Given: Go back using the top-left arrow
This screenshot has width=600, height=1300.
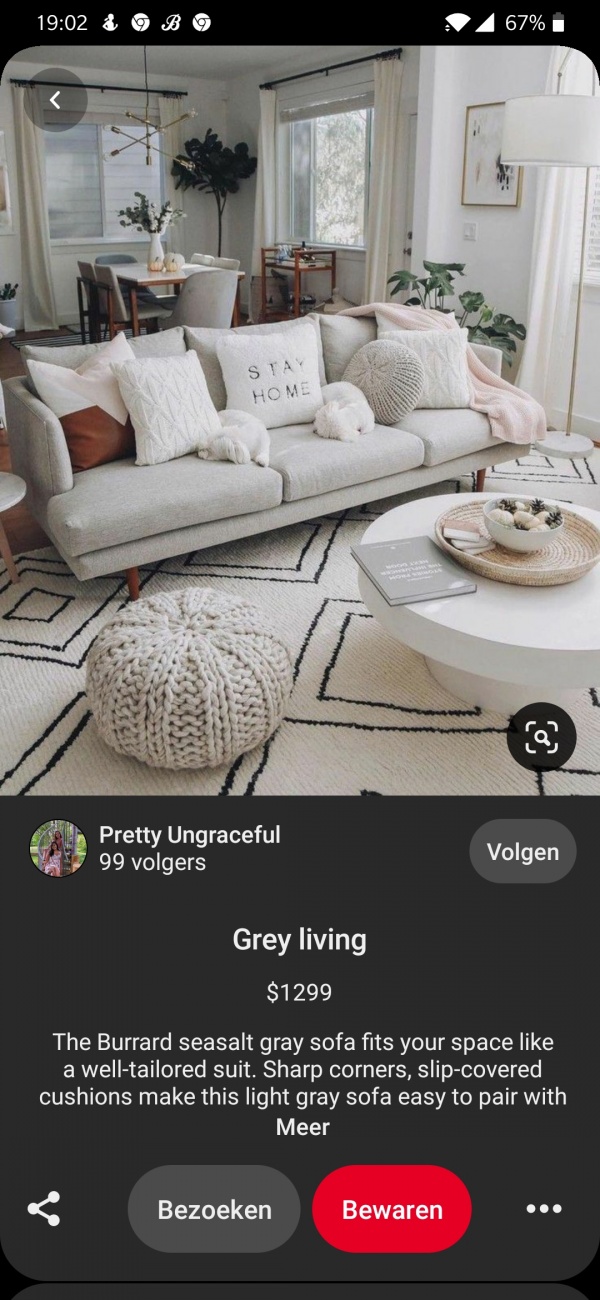Looking at the screenshot, I should (55, 100).
